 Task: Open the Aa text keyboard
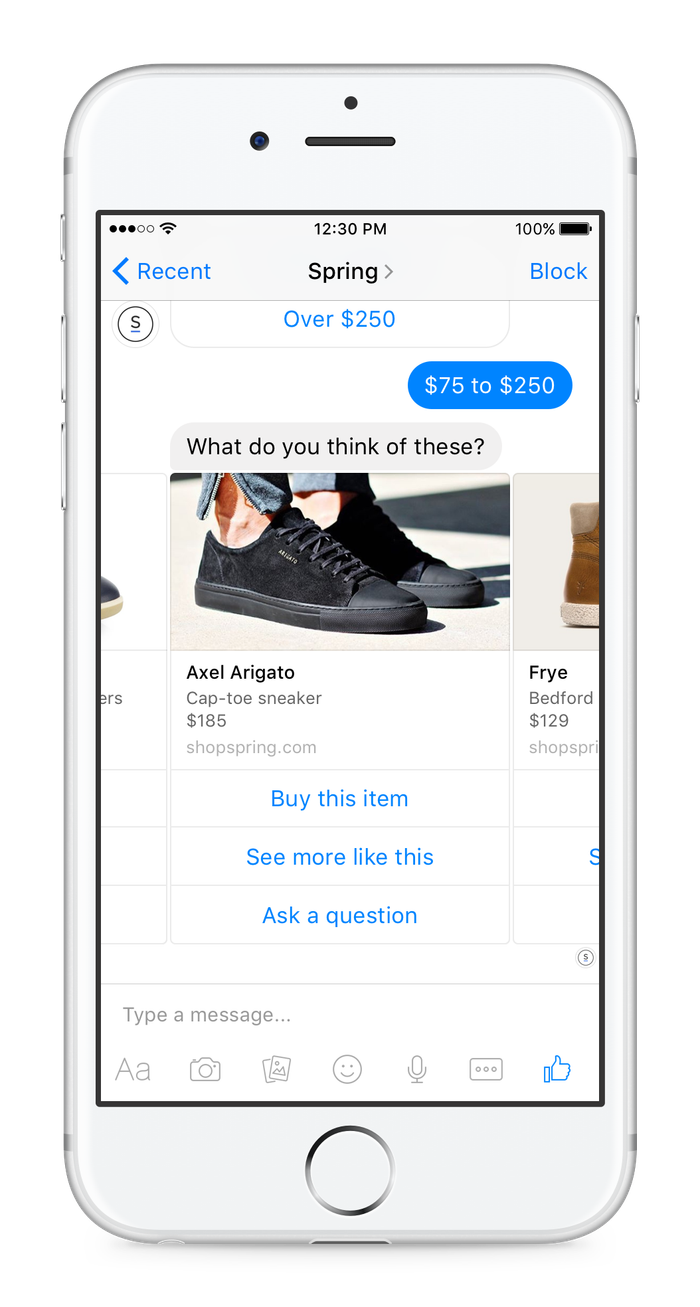click(x=133, y=1070)
